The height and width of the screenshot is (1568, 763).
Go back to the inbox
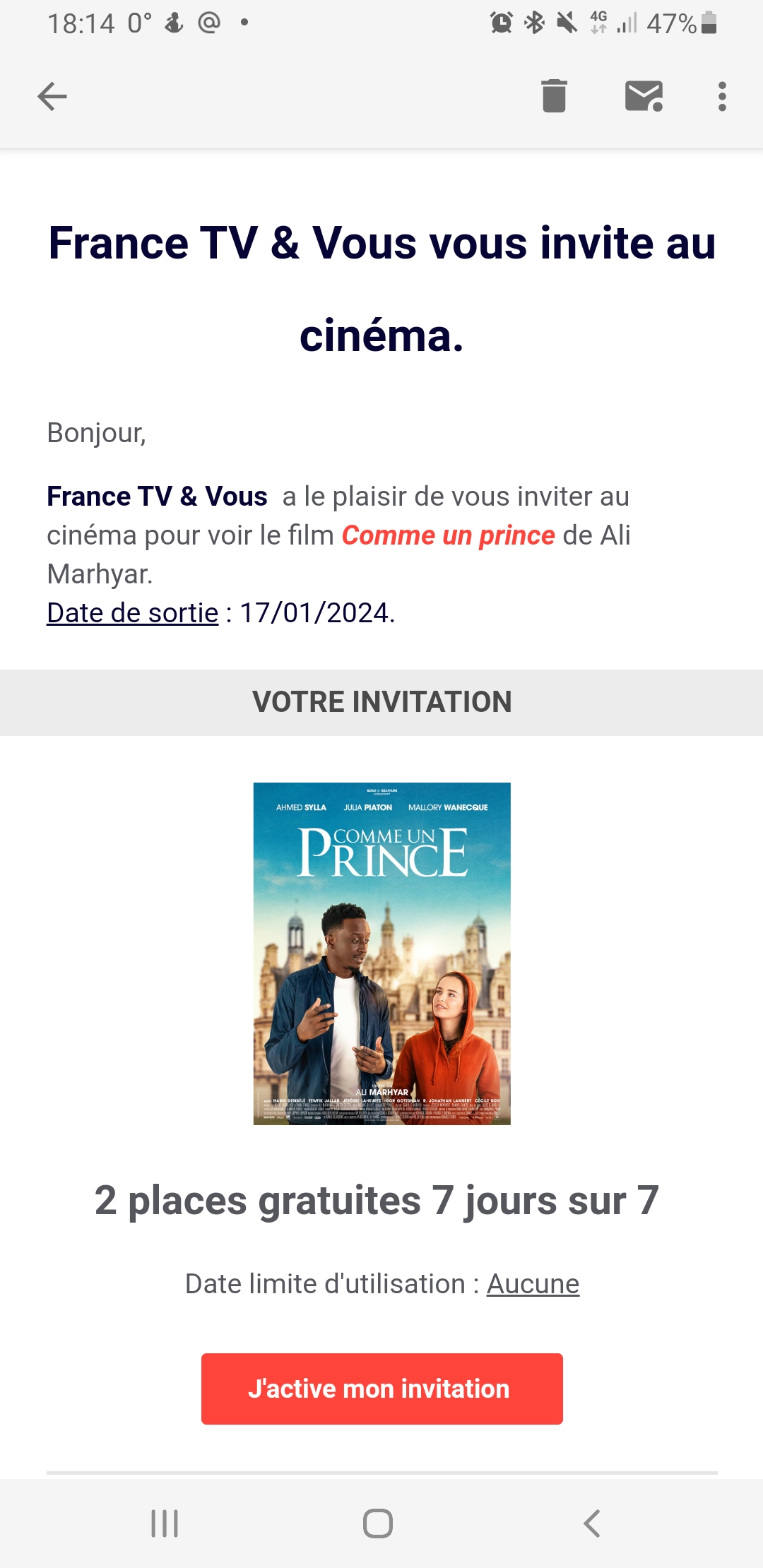pyautogui.click(x=52, y=97)
